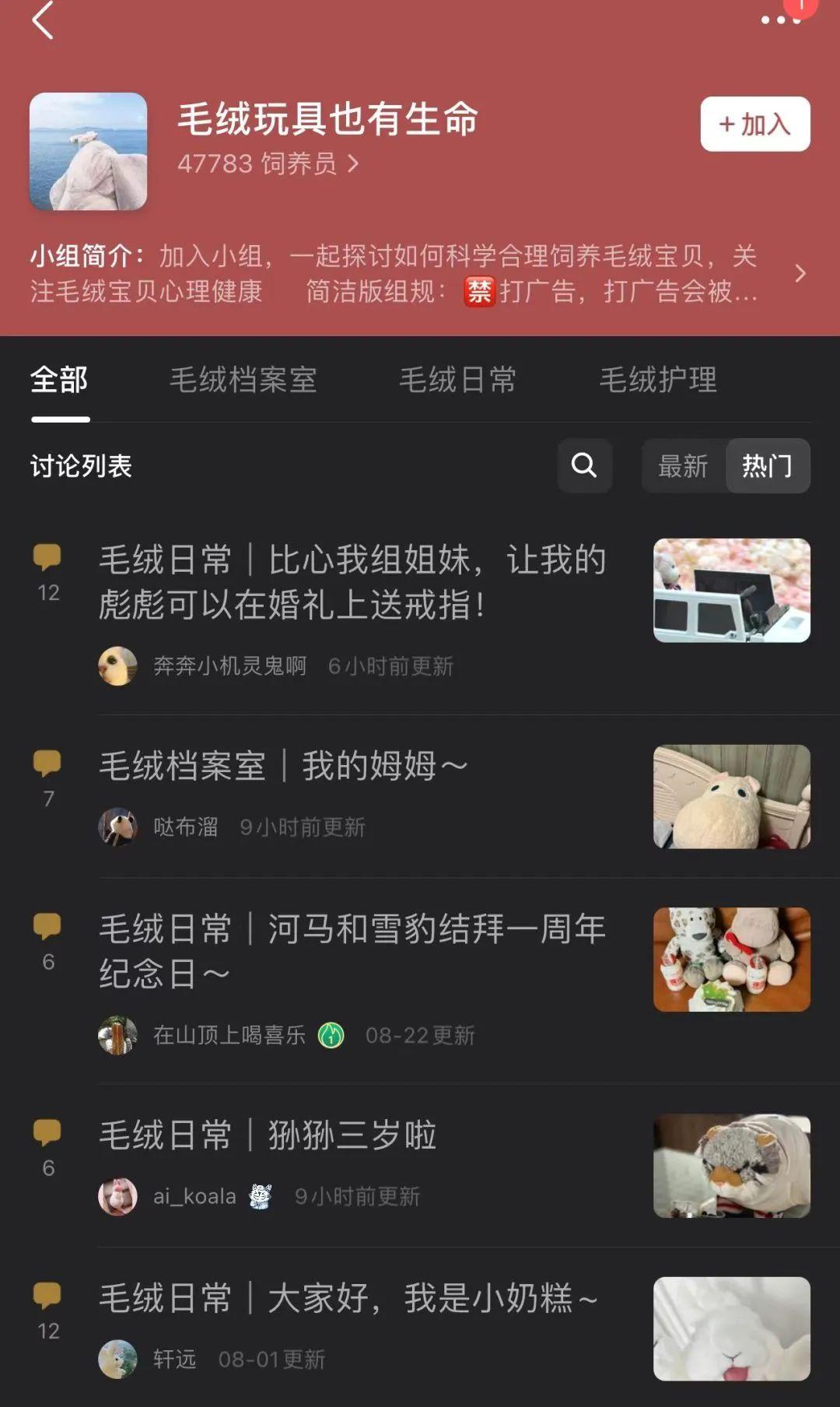The image size is (840, 1407).
Task: Open the post 我的姆姆～
Action: tap(284, 766)
